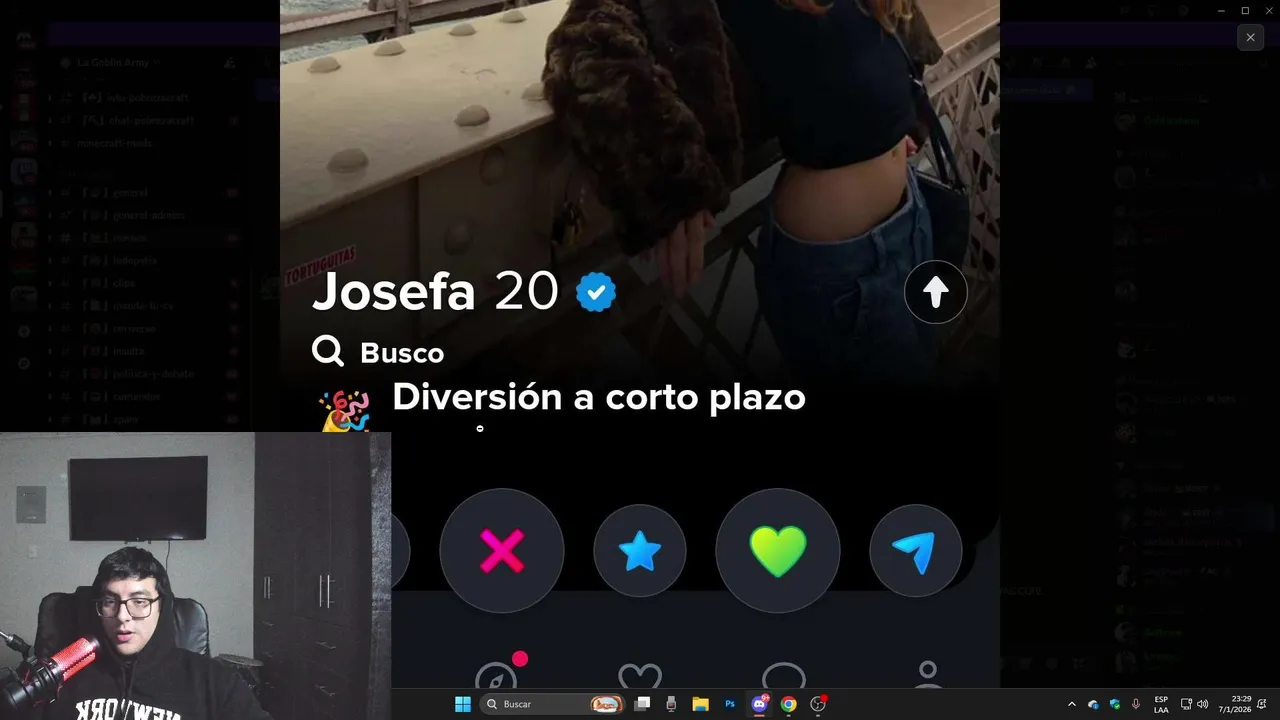
Task: Close the Discord window
Action: pyautogui.click(x=1268, y=10)
